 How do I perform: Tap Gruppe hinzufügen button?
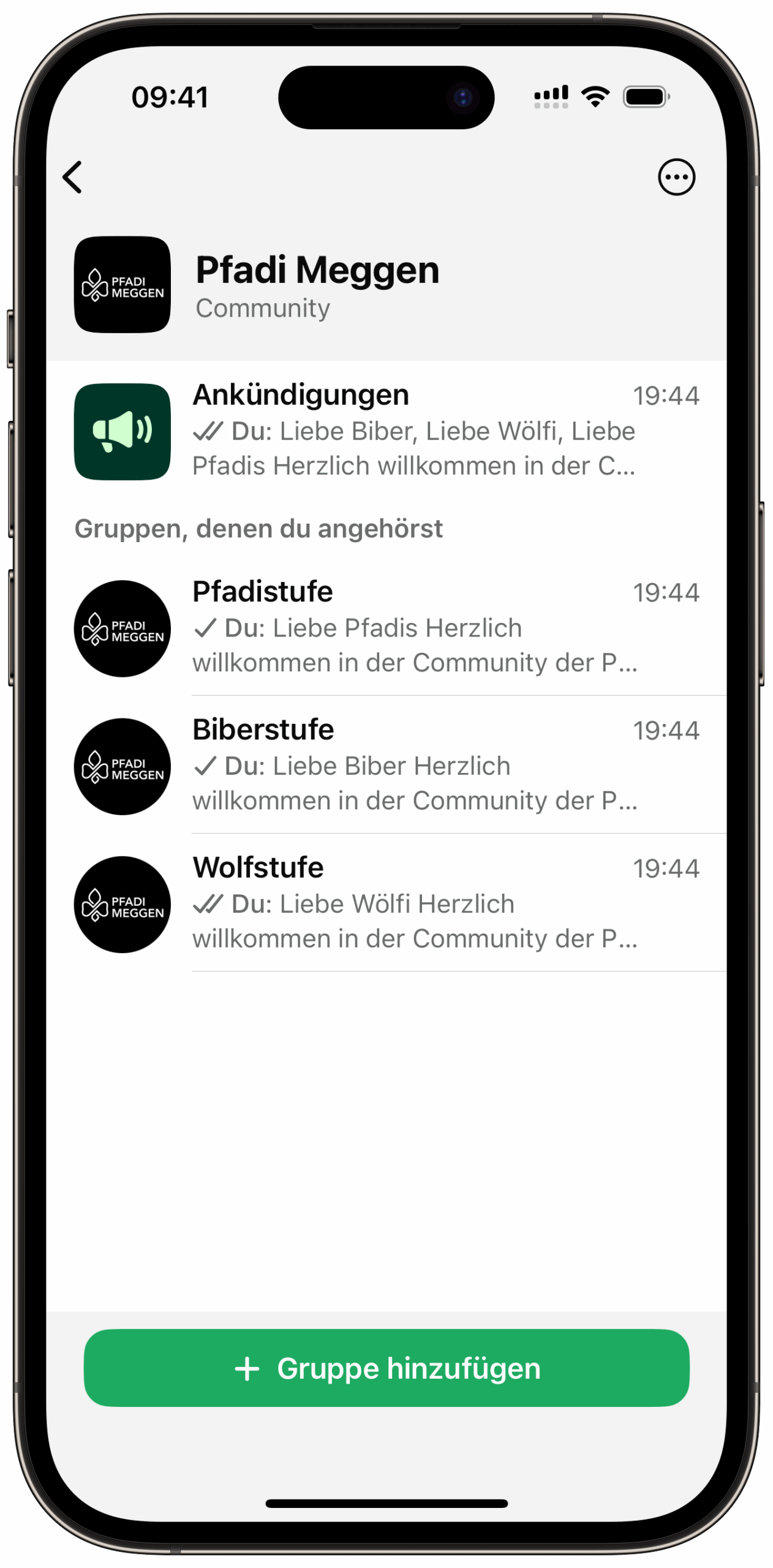pos(386,1366)
